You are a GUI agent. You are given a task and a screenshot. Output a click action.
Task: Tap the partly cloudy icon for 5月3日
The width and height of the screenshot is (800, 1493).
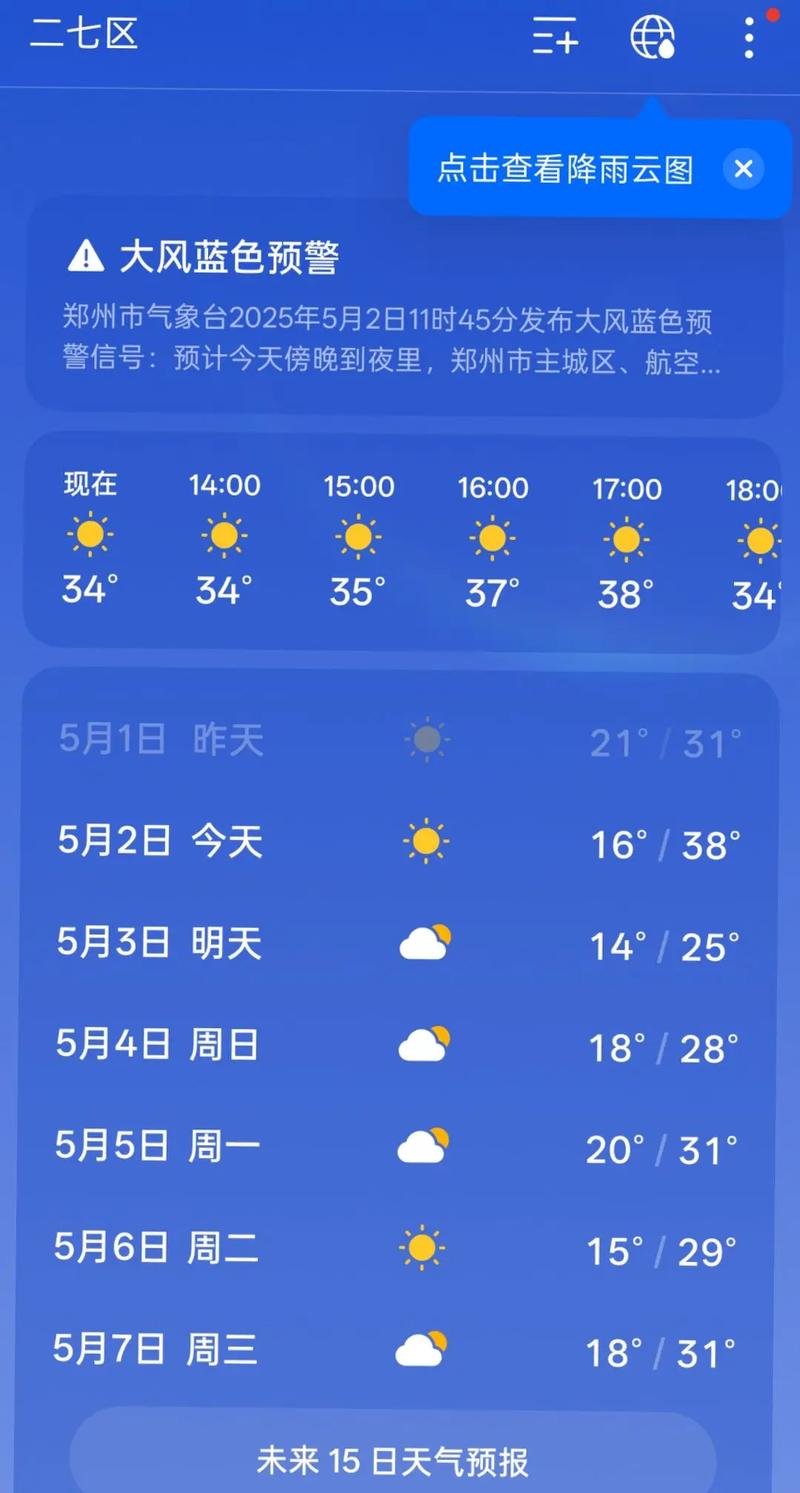pyautogui.click(x=425, y=942)
